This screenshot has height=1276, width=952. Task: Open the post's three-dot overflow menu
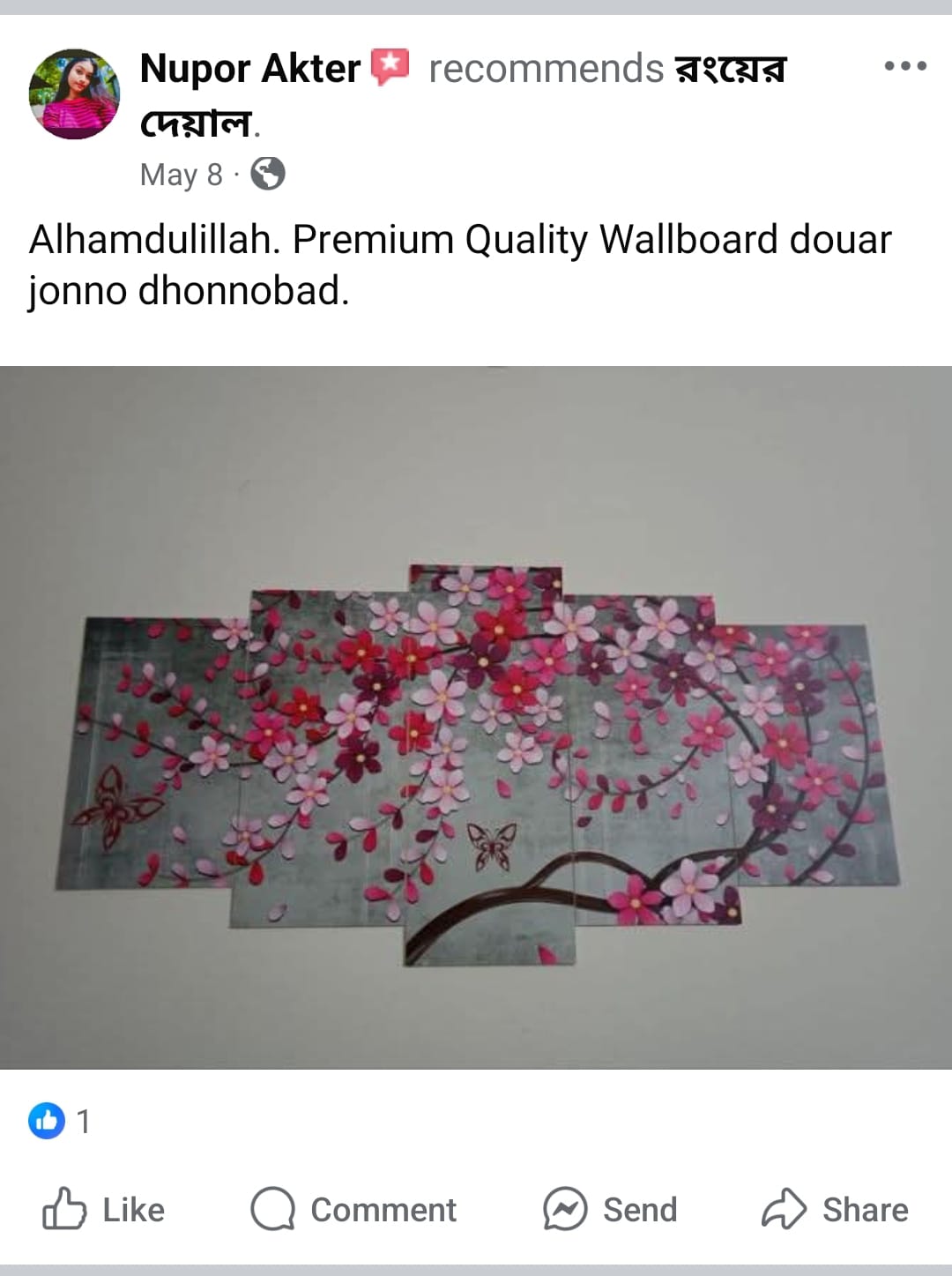[x=905, y=66]
